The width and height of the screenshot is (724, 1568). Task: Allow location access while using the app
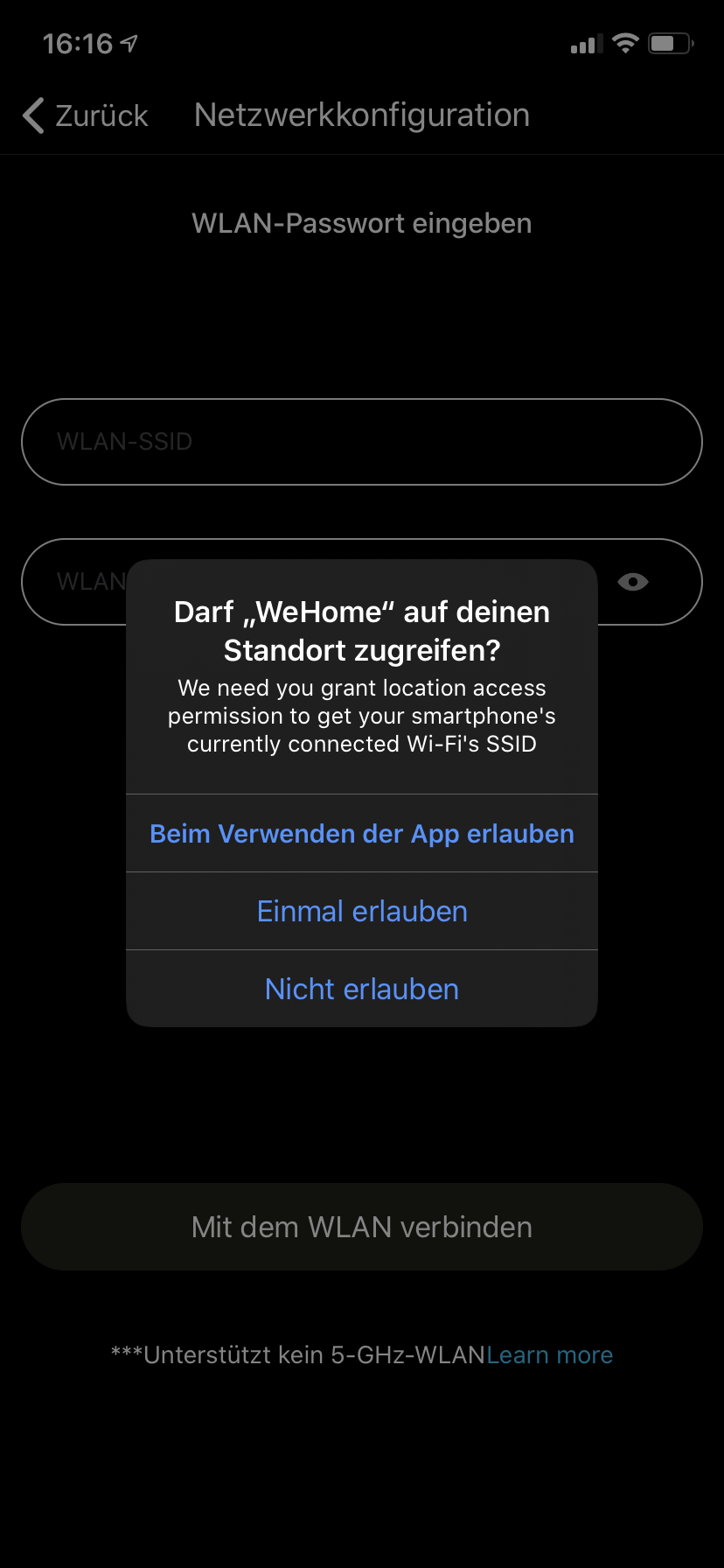pyautogui.click(x=361, y=834)
